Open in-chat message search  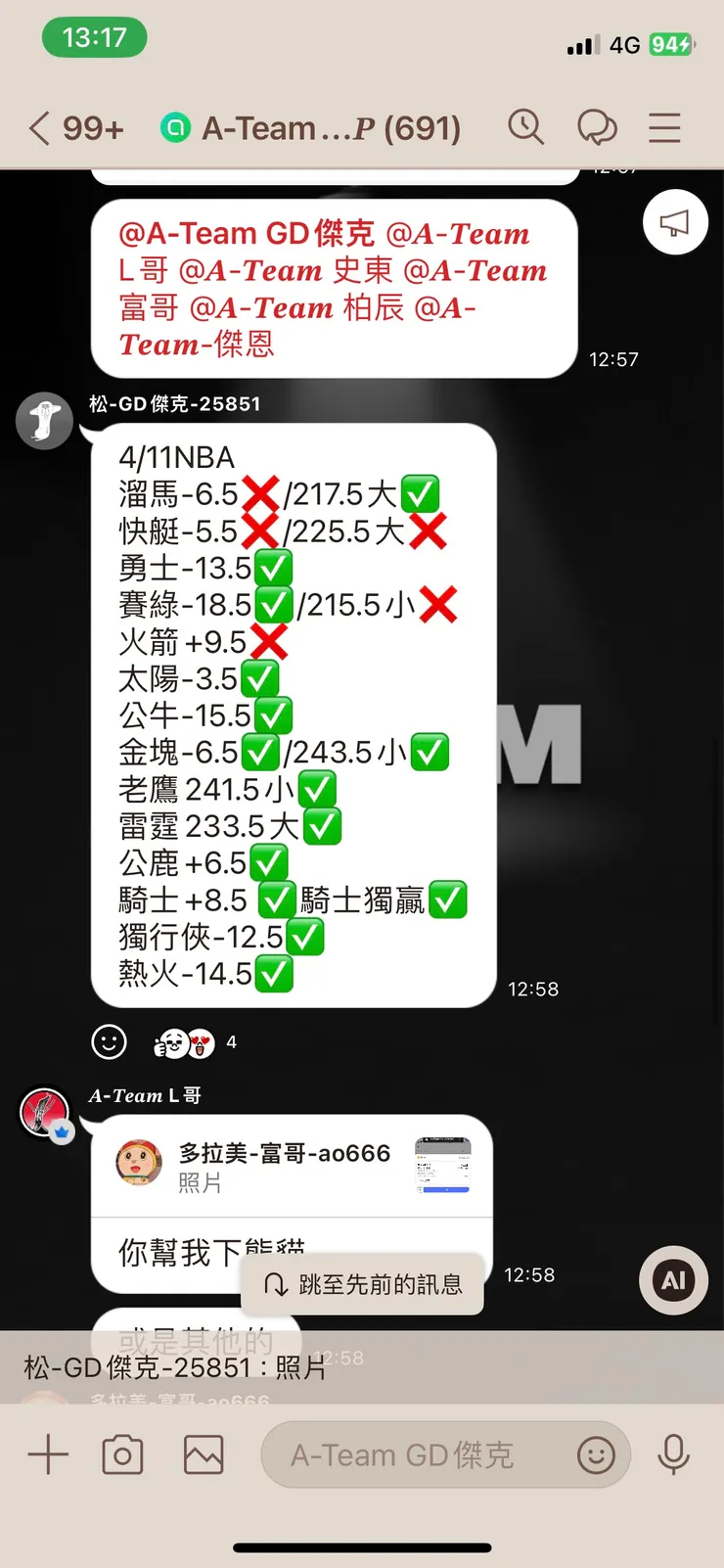pyautogui.click(x=526, y=127)
